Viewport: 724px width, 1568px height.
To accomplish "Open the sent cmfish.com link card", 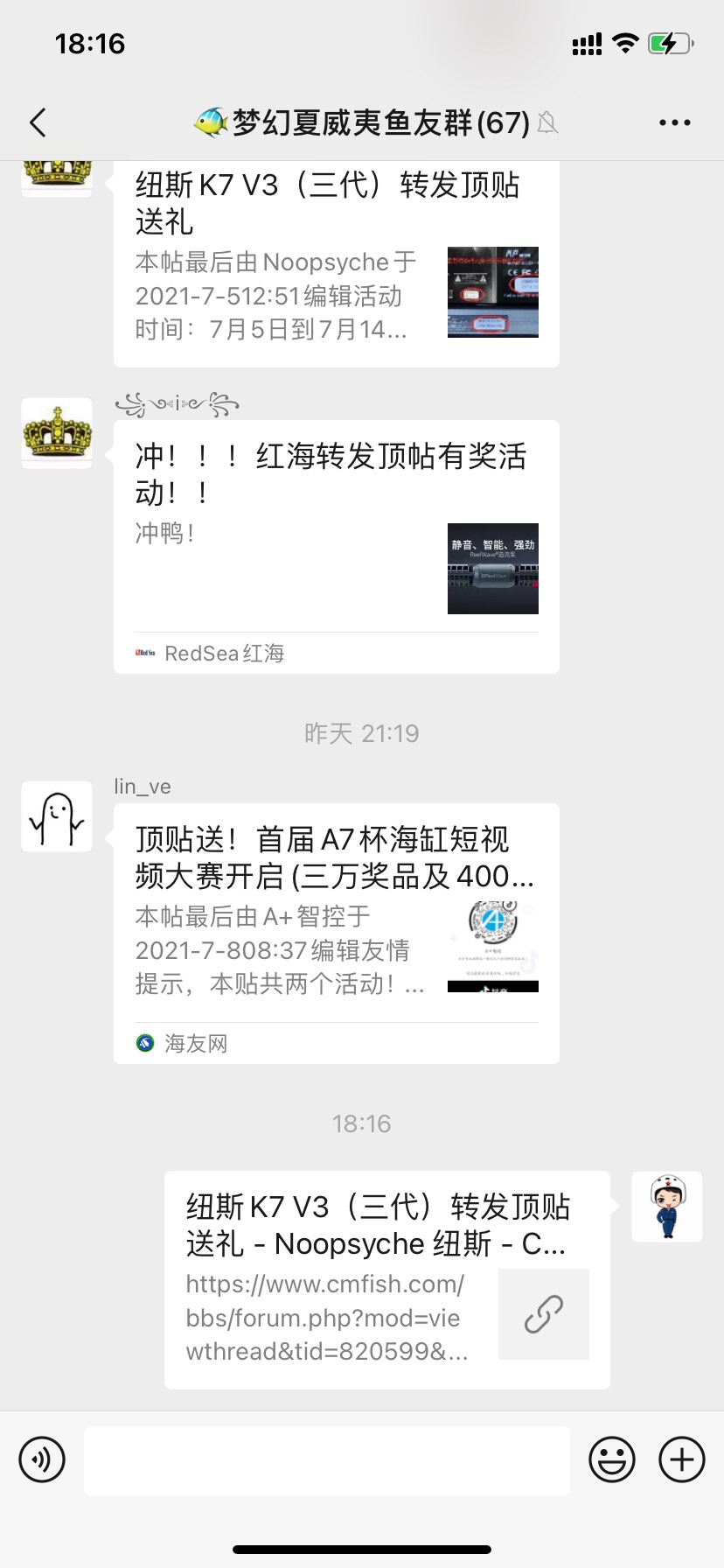I will tap(386, 1279).
